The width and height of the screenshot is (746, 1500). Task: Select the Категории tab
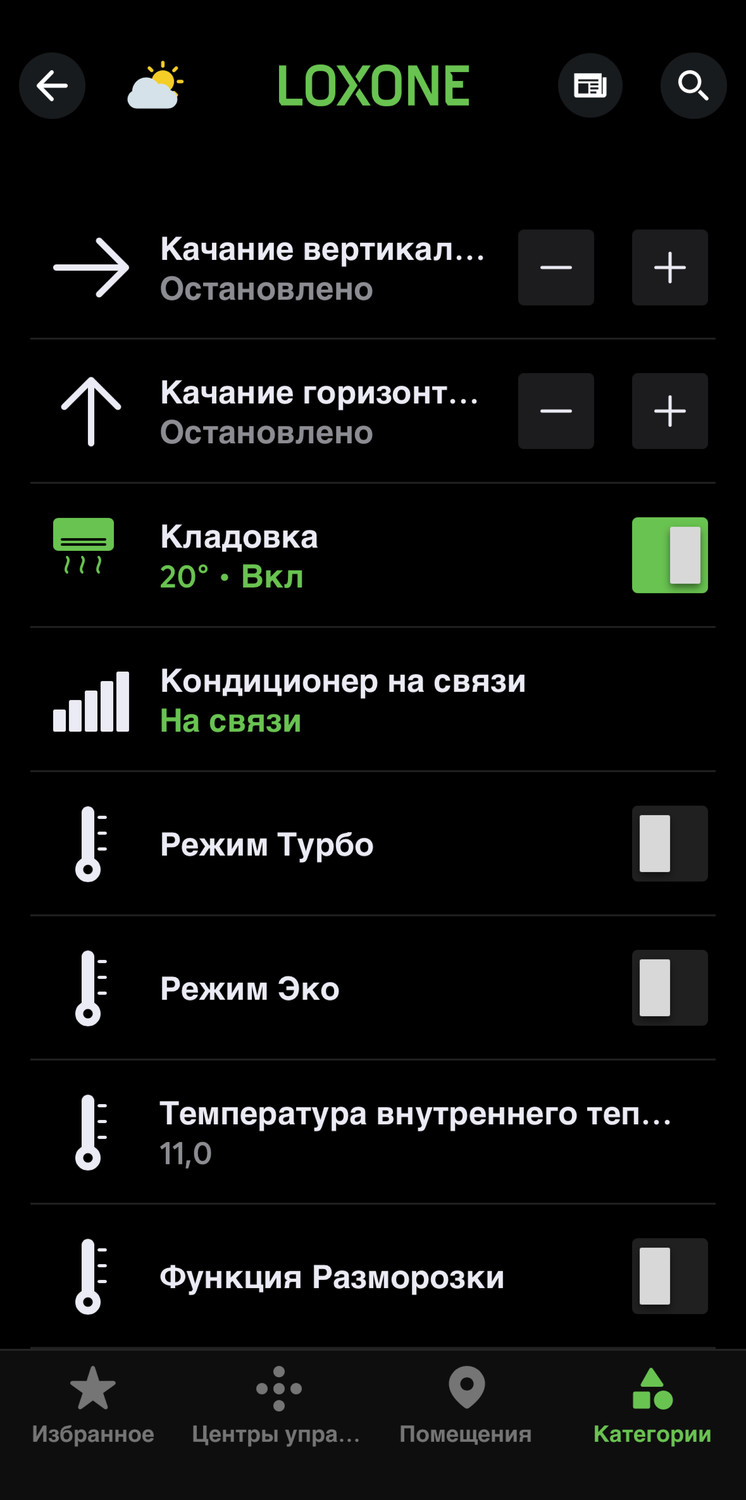click(x=652, y=1406)
